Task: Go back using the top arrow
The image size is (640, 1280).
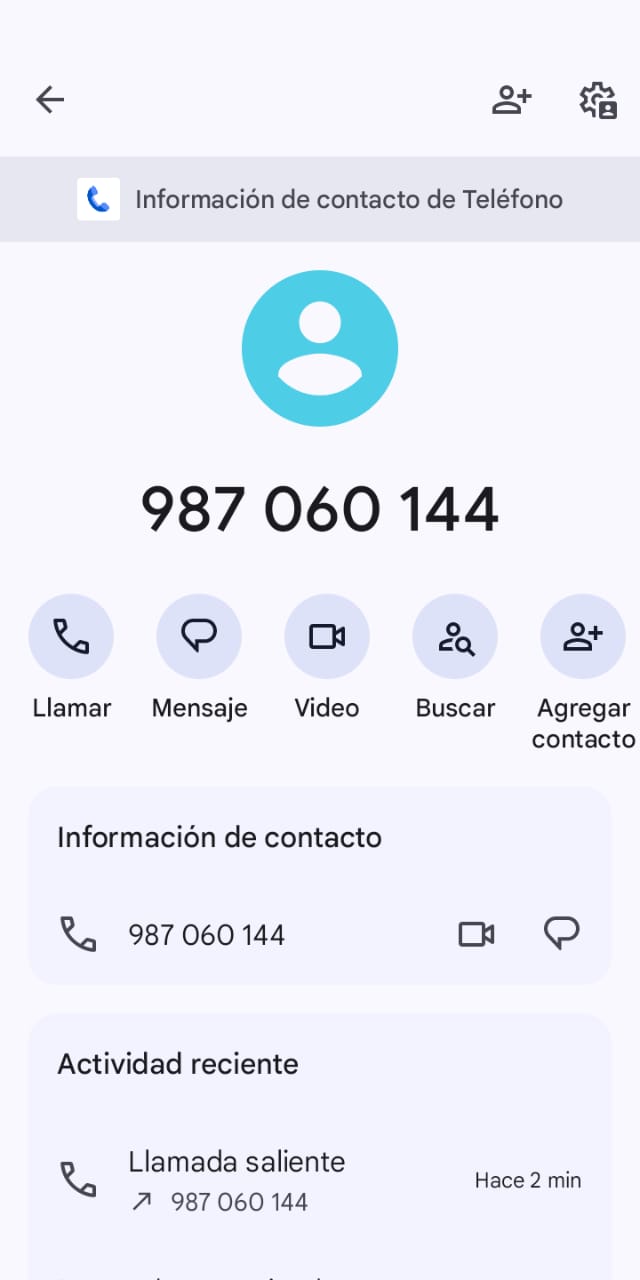Action: pyautogui.click(x=50, y=99)
